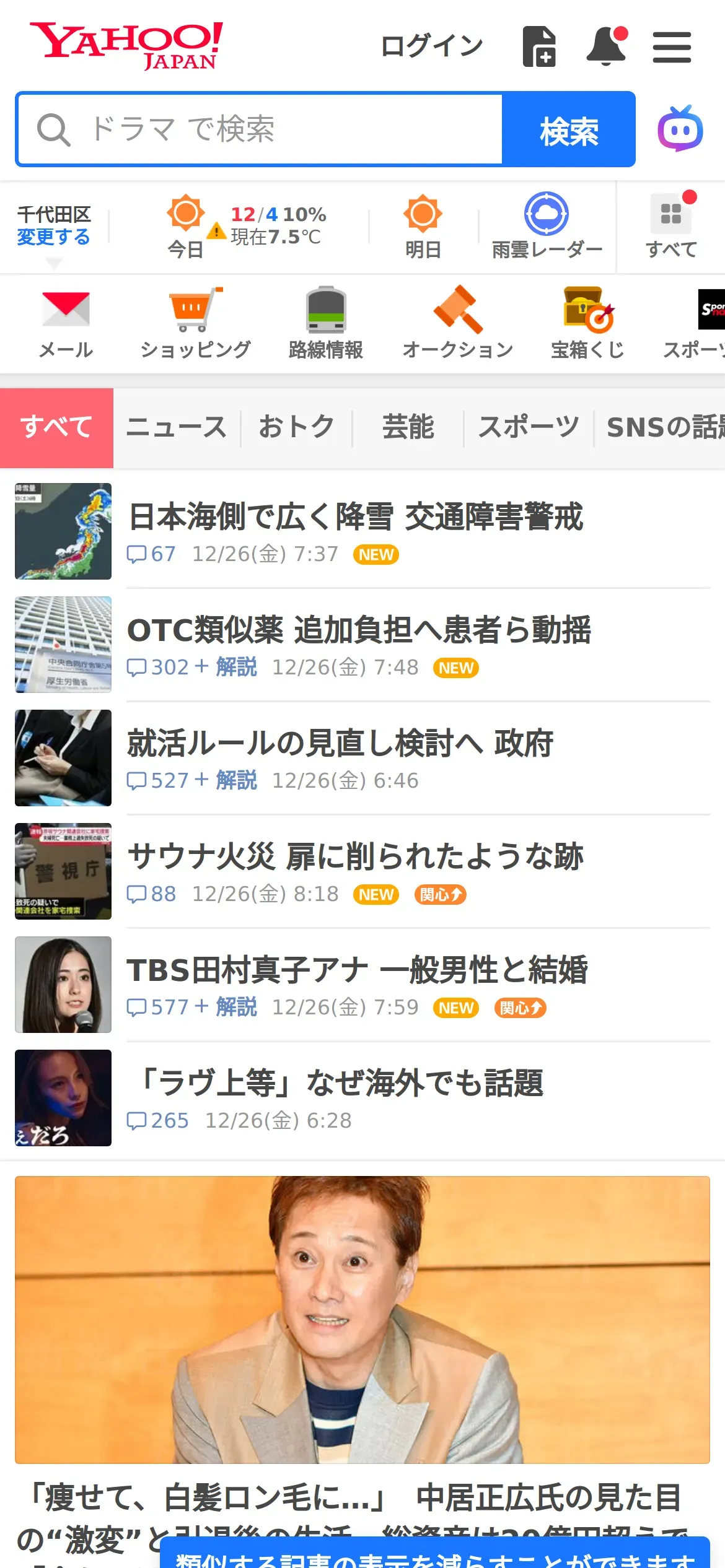Open the add-page document icon
Screen dimensions: 725x1568
(x=539, y=46)
